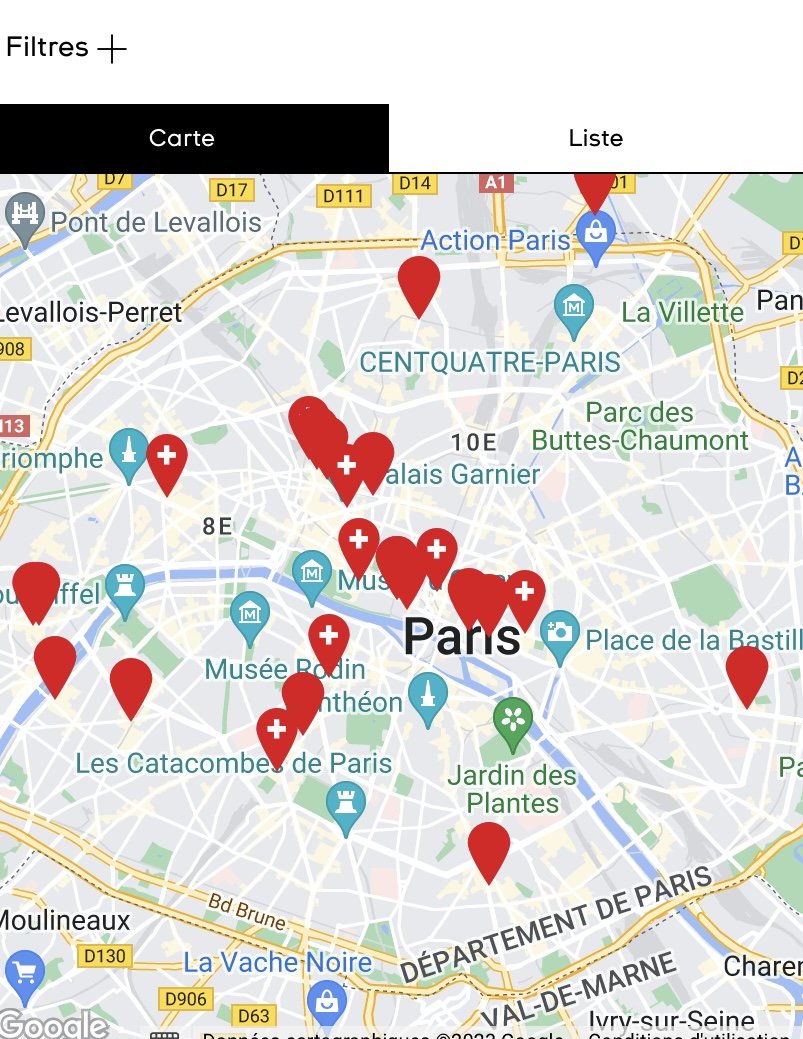The height and width of the screenshot is (1039, 803).
Task: Select the cross pin above Musée Rodin
Action: [x=329, y=640]
